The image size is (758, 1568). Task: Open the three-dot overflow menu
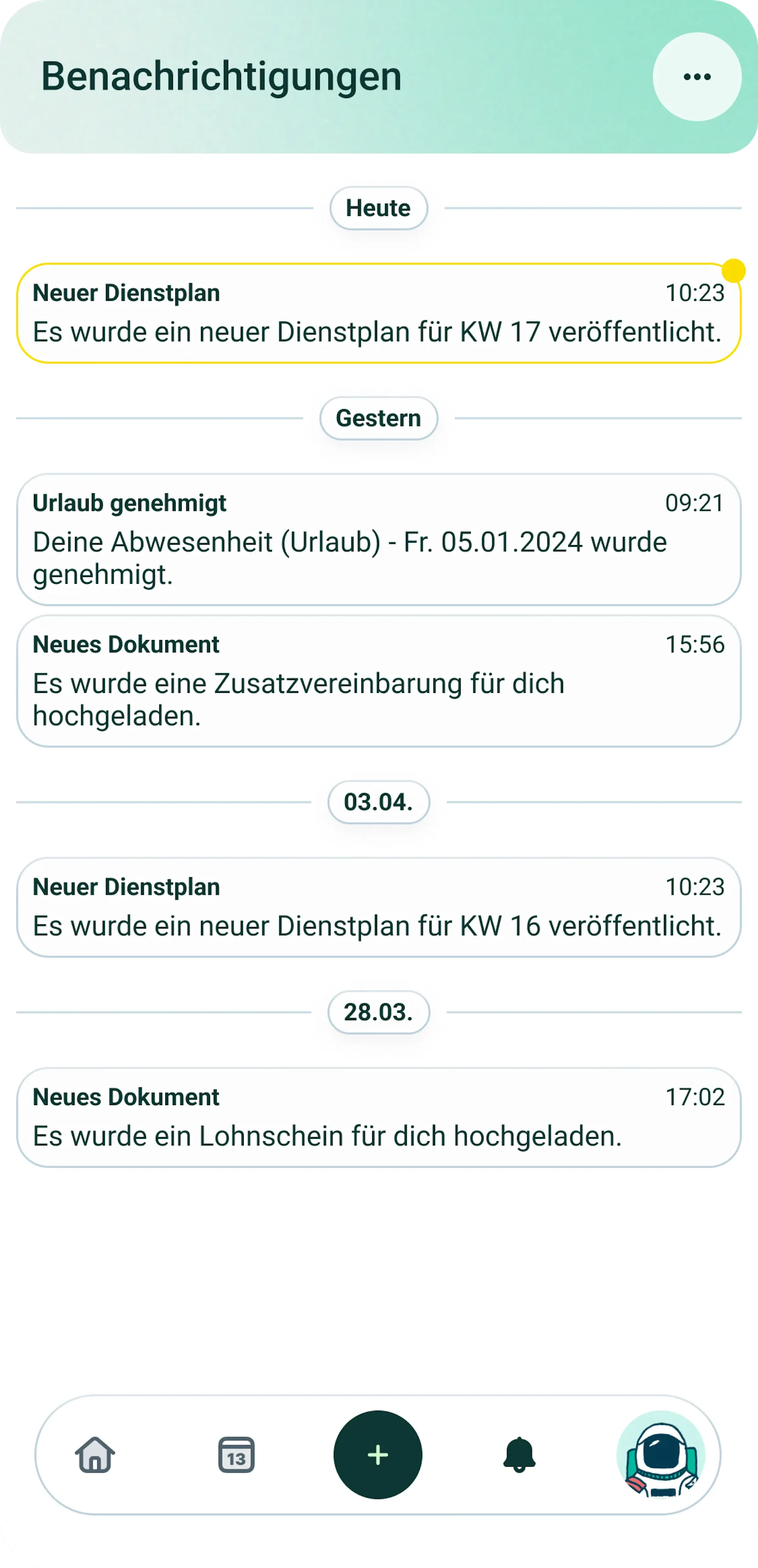point(696,77)
